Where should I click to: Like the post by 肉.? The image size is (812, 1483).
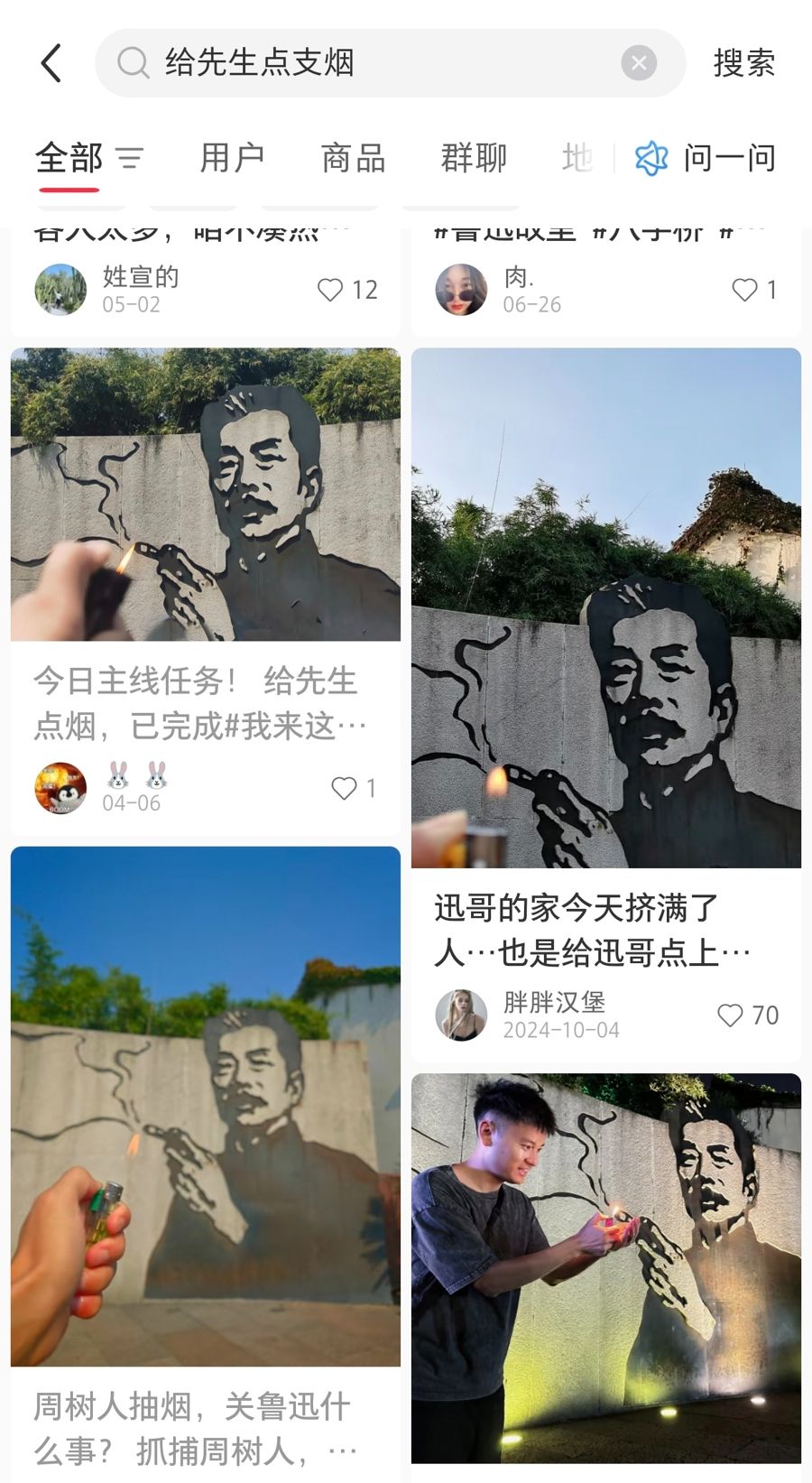click(x=743, y=290)
